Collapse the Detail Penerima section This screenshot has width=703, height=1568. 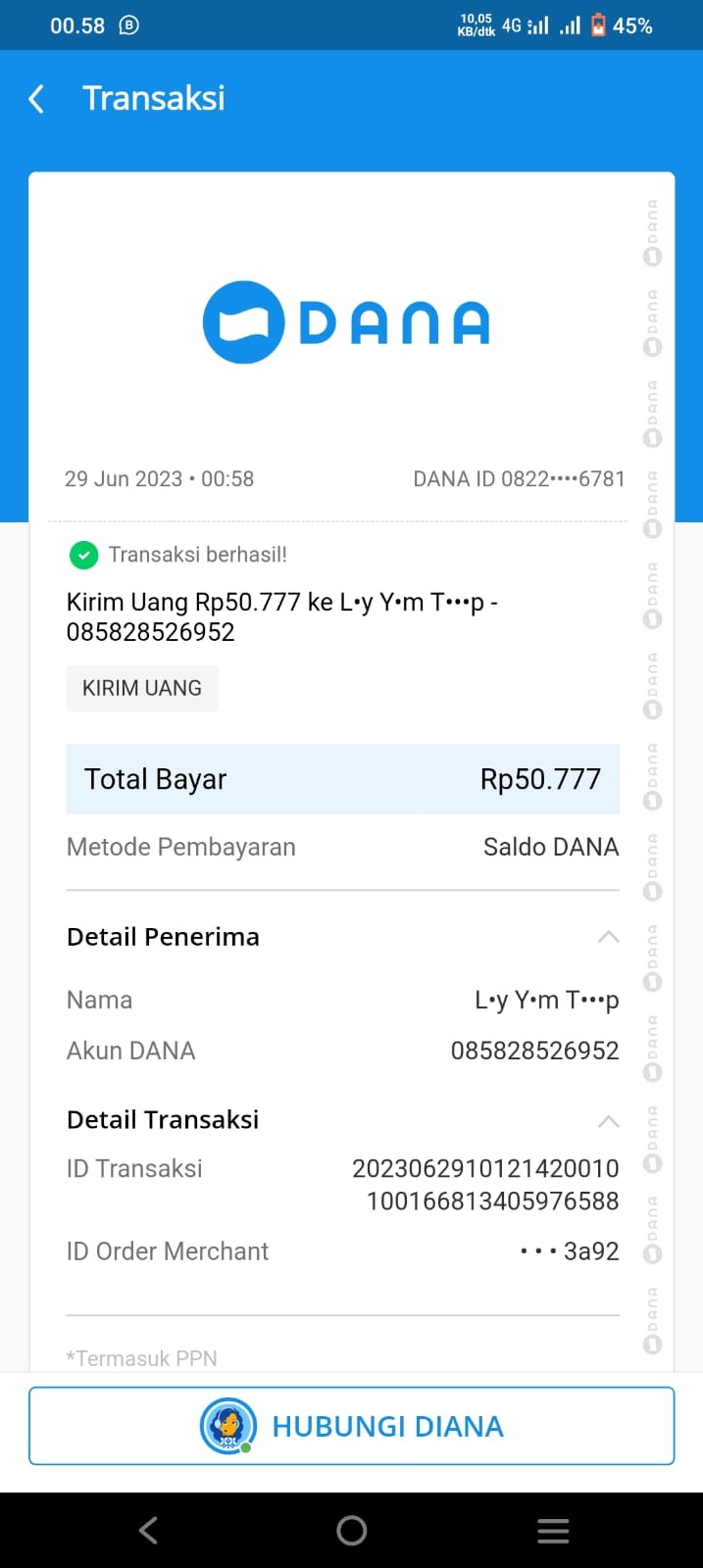608,937
